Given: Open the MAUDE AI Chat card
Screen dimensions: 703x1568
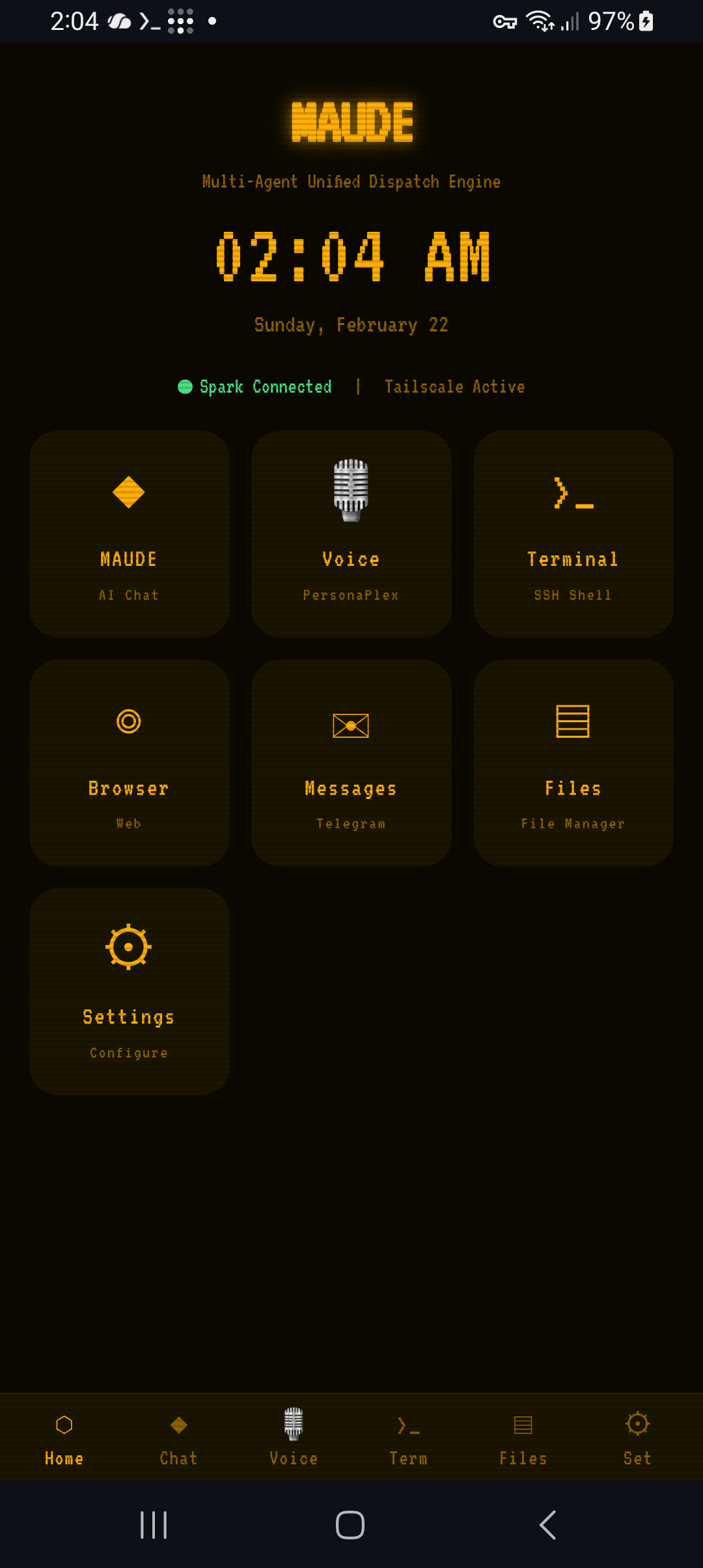Looking at the screenshot, I should pos(129,533).
